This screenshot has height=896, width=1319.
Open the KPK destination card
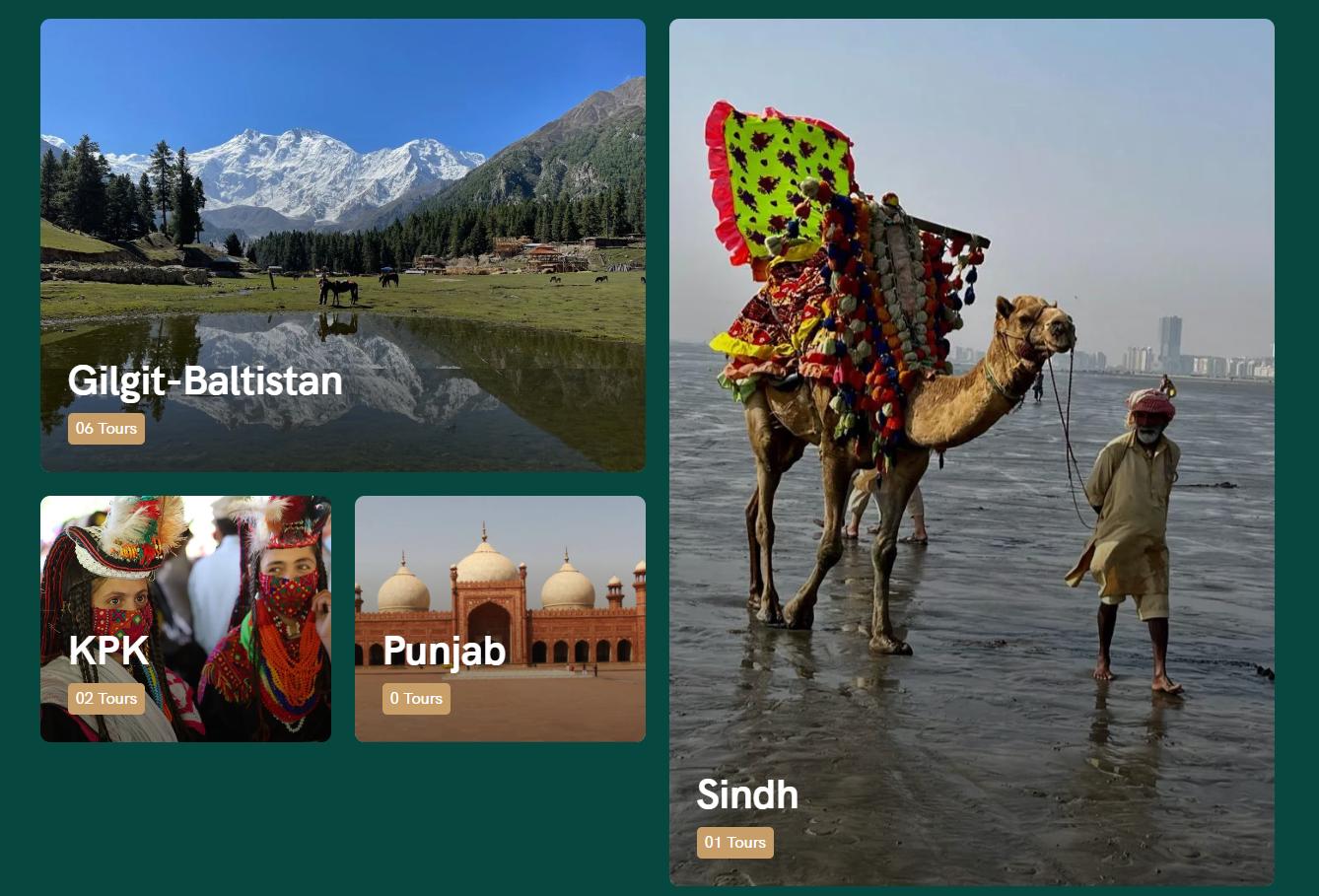coord(185,618)
